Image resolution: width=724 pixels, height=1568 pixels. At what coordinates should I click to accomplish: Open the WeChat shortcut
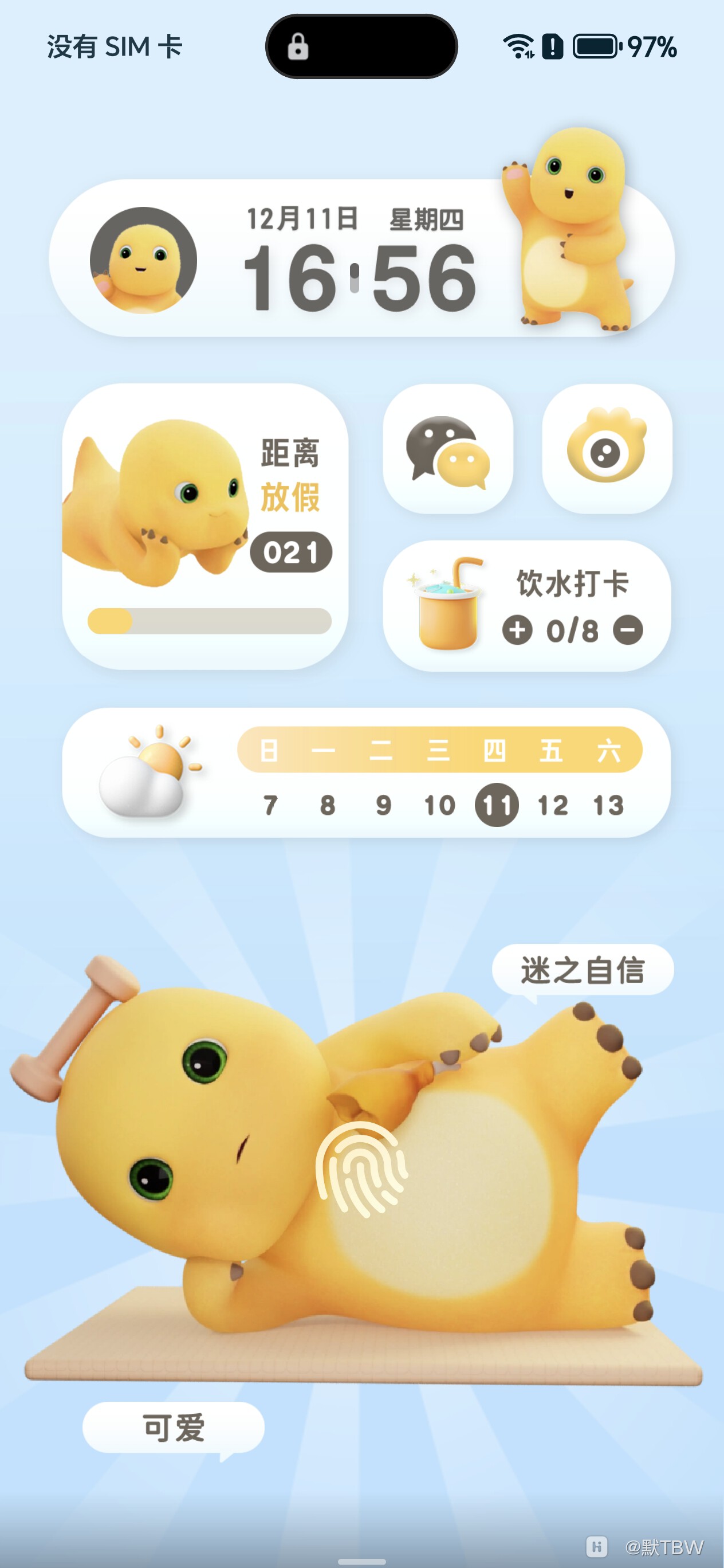(x=448, y=449)
